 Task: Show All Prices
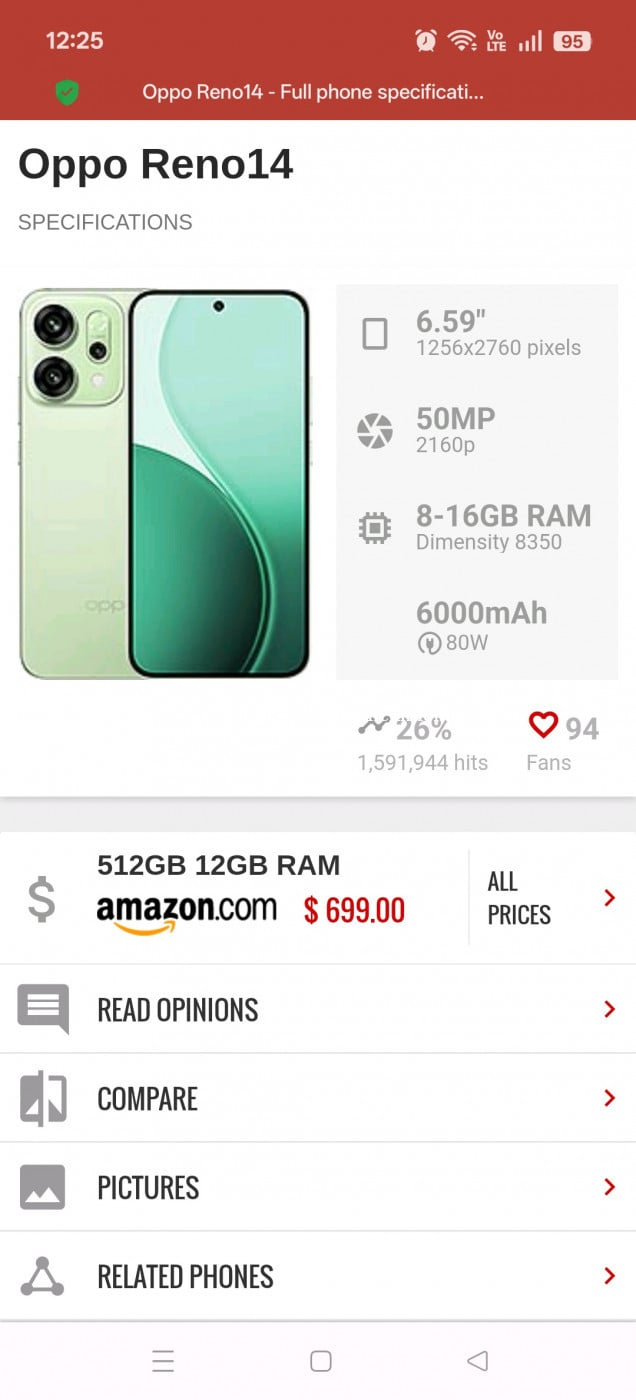[x=550, y=898]
